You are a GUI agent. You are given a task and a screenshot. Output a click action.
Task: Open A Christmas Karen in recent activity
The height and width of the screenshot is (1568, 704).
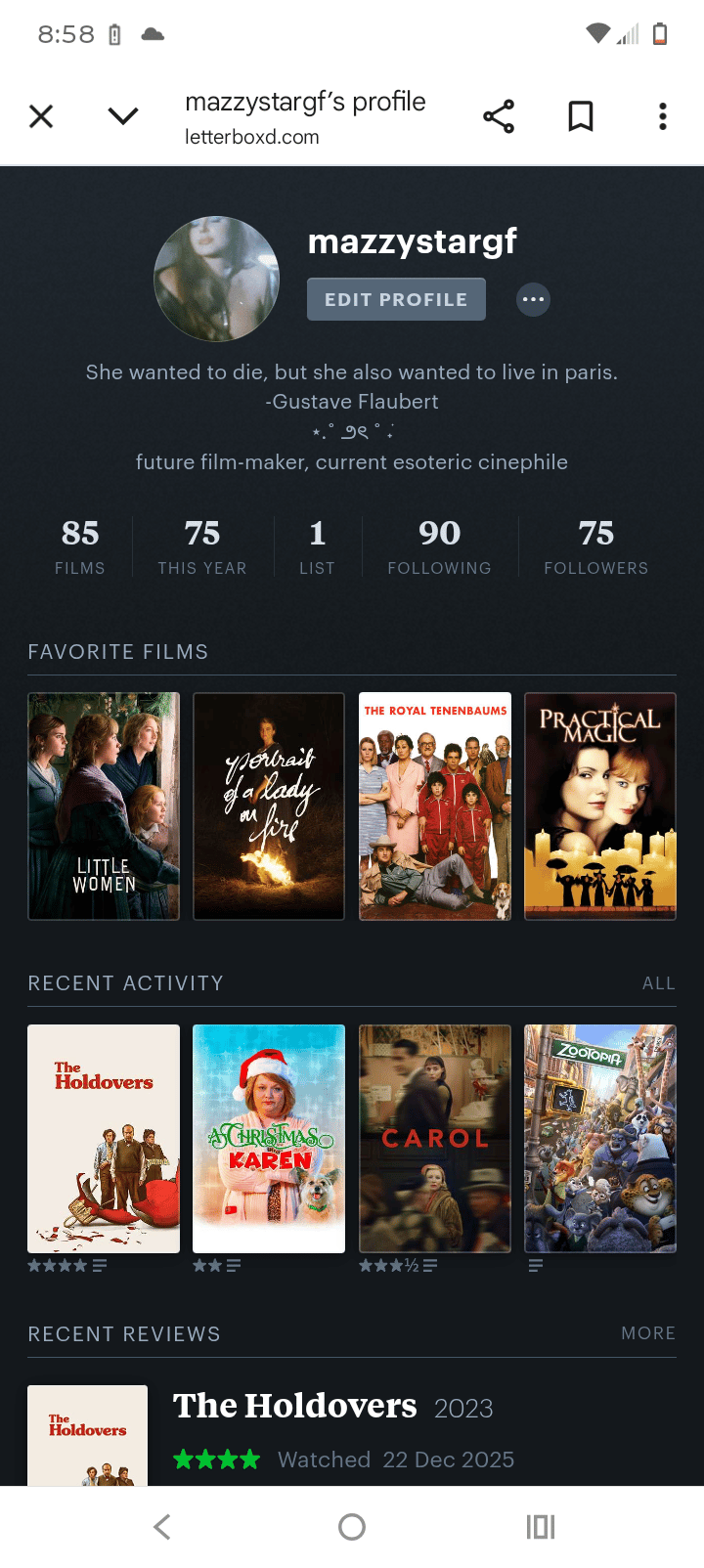point(269,1139)
